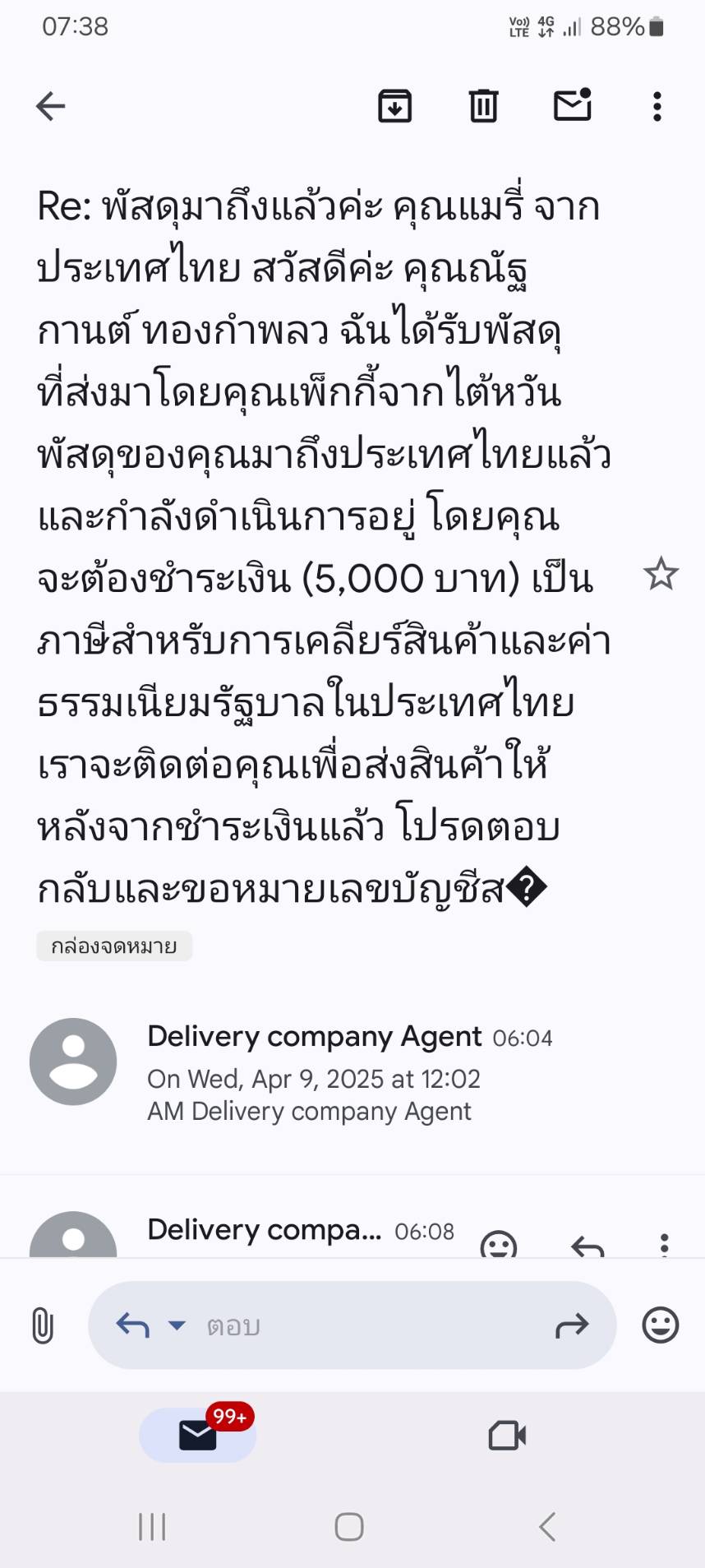Star this email conversation

coord(661,574)
